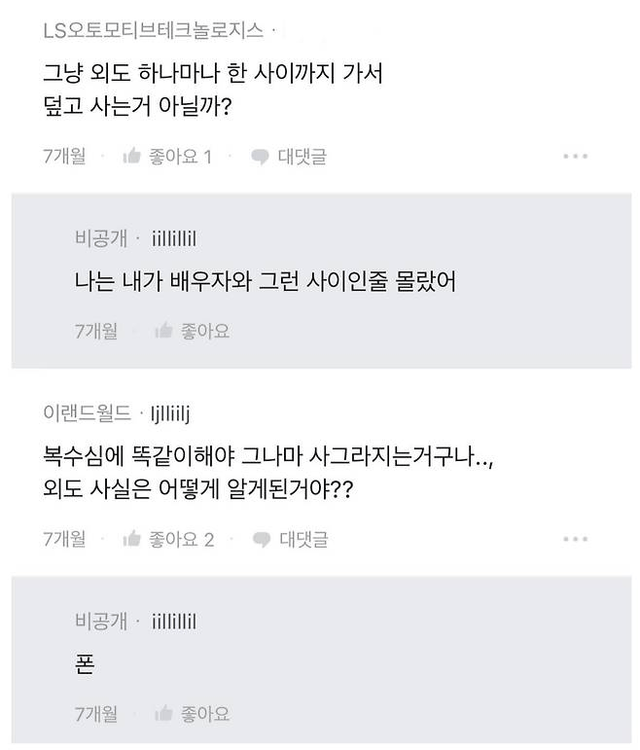Screen dimensions: 640x750
Task: Like the reply saying 폰
Action: (x=192, y=714)
